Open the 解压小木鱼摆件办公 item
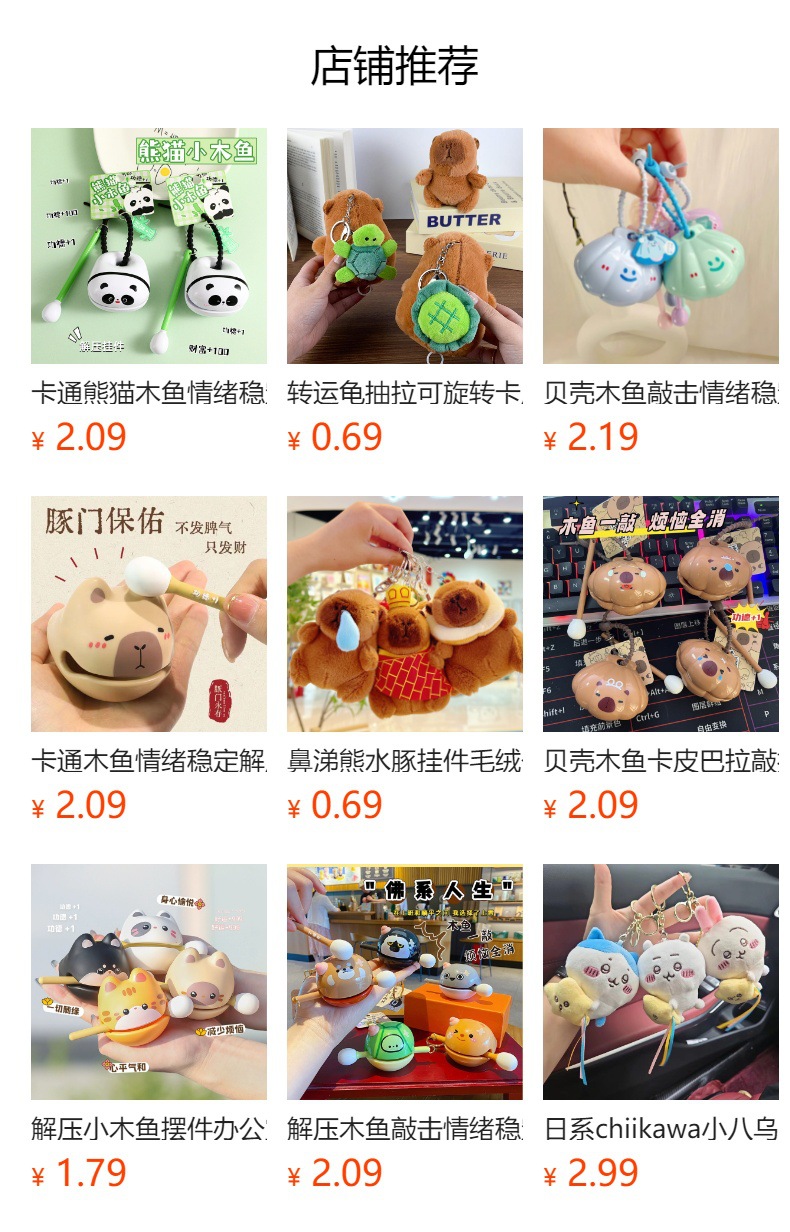 pos(149,1028)
